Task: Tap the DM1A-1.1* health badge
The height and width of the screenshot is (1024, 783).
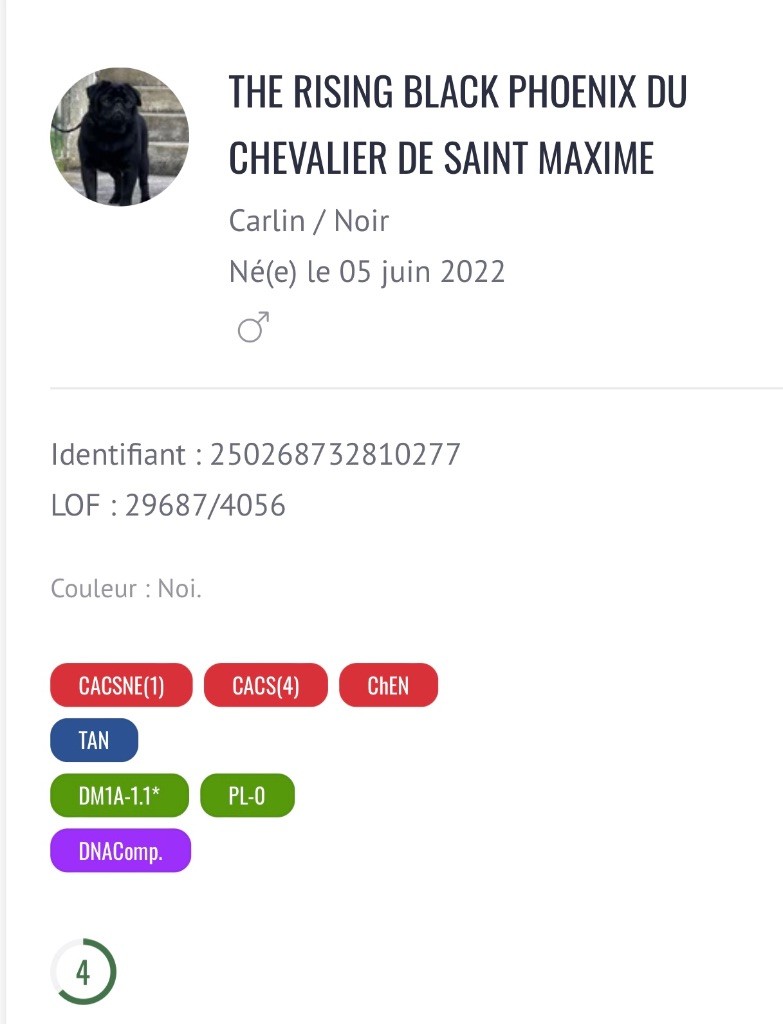Action: (x=119, y=796)
